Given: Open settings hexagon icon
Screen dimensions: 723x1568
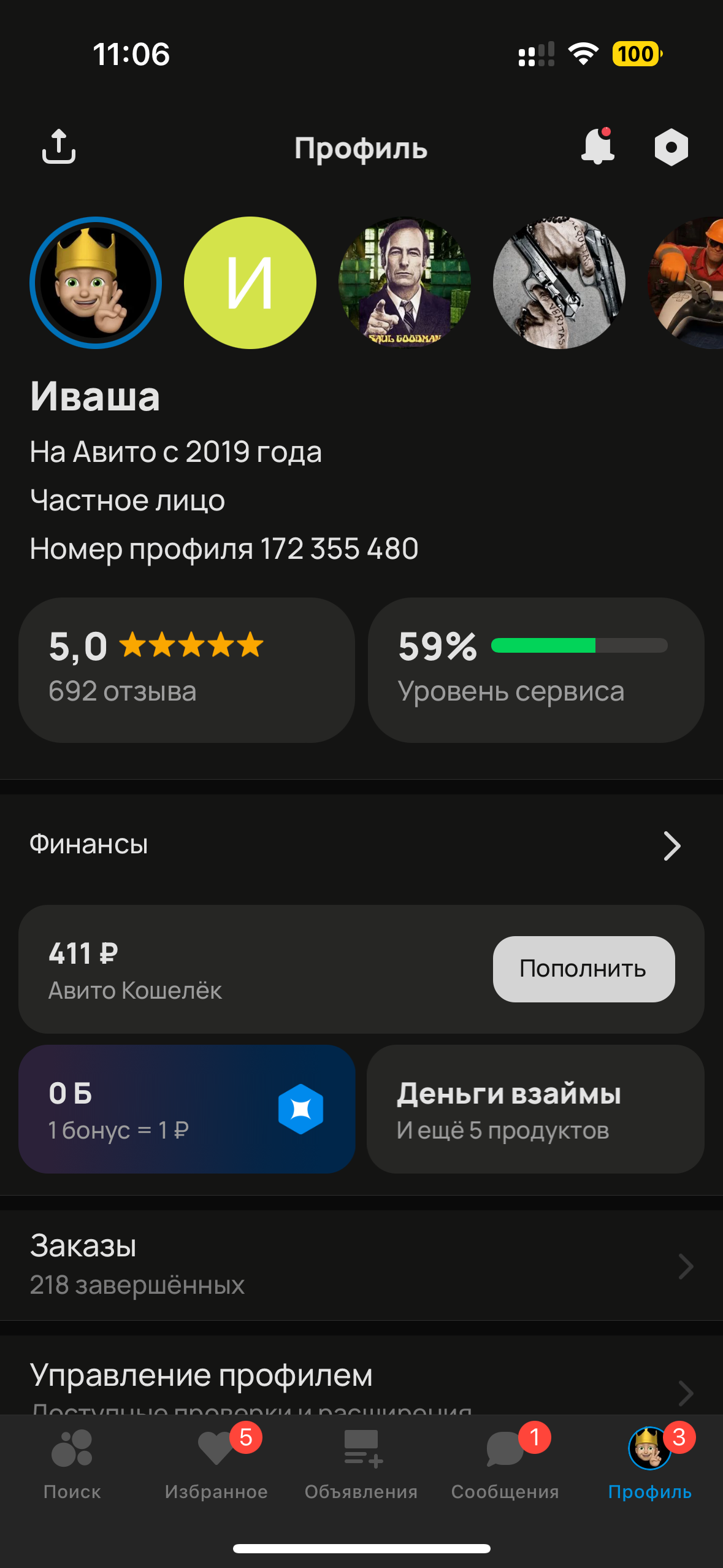Looking at the screenshot, I should (671, 147).
